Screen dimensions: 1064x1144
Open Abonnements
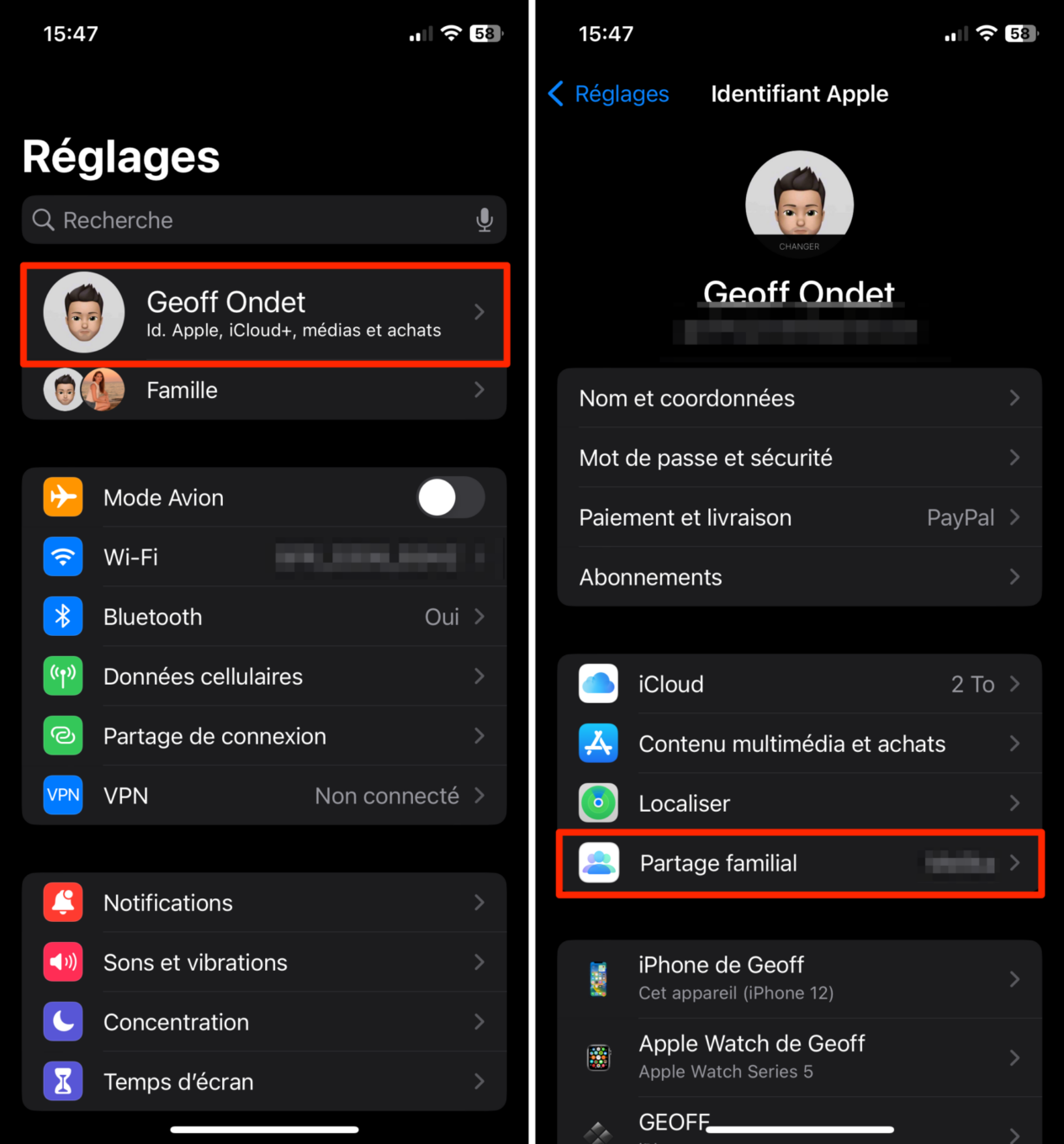coord(799,578)
